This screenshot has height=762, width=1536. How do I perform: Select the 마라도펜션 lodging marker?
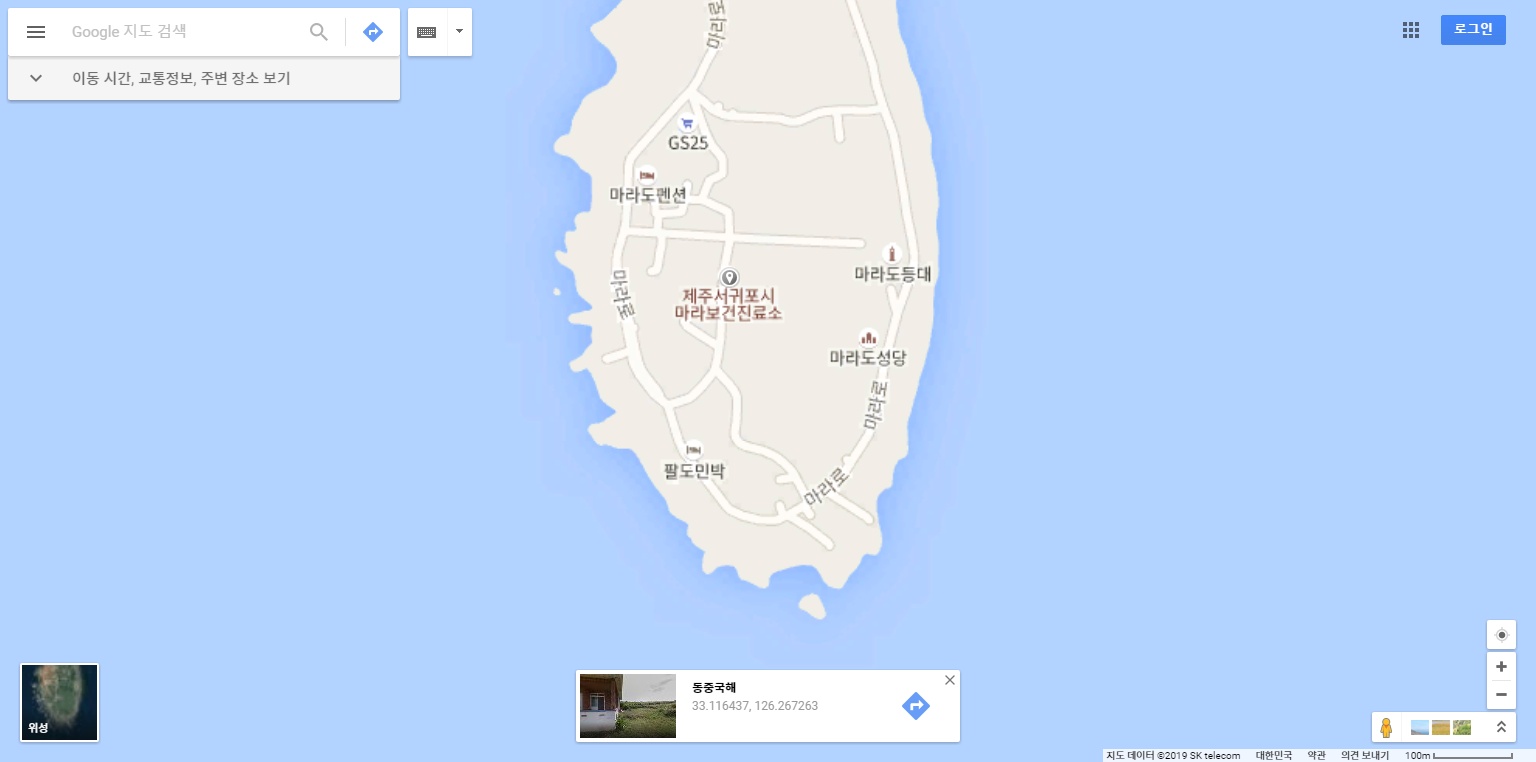647,175
